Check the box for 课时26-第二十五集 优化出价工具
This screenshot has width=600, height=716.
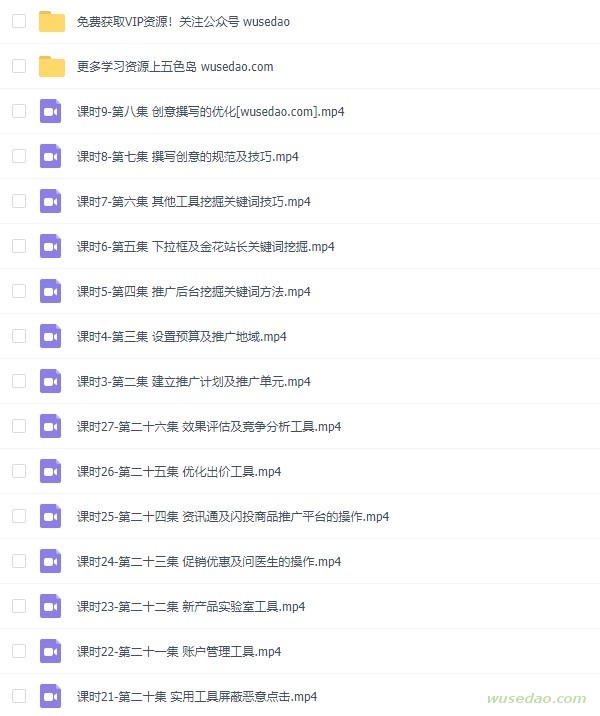click(x=19, y=471)
